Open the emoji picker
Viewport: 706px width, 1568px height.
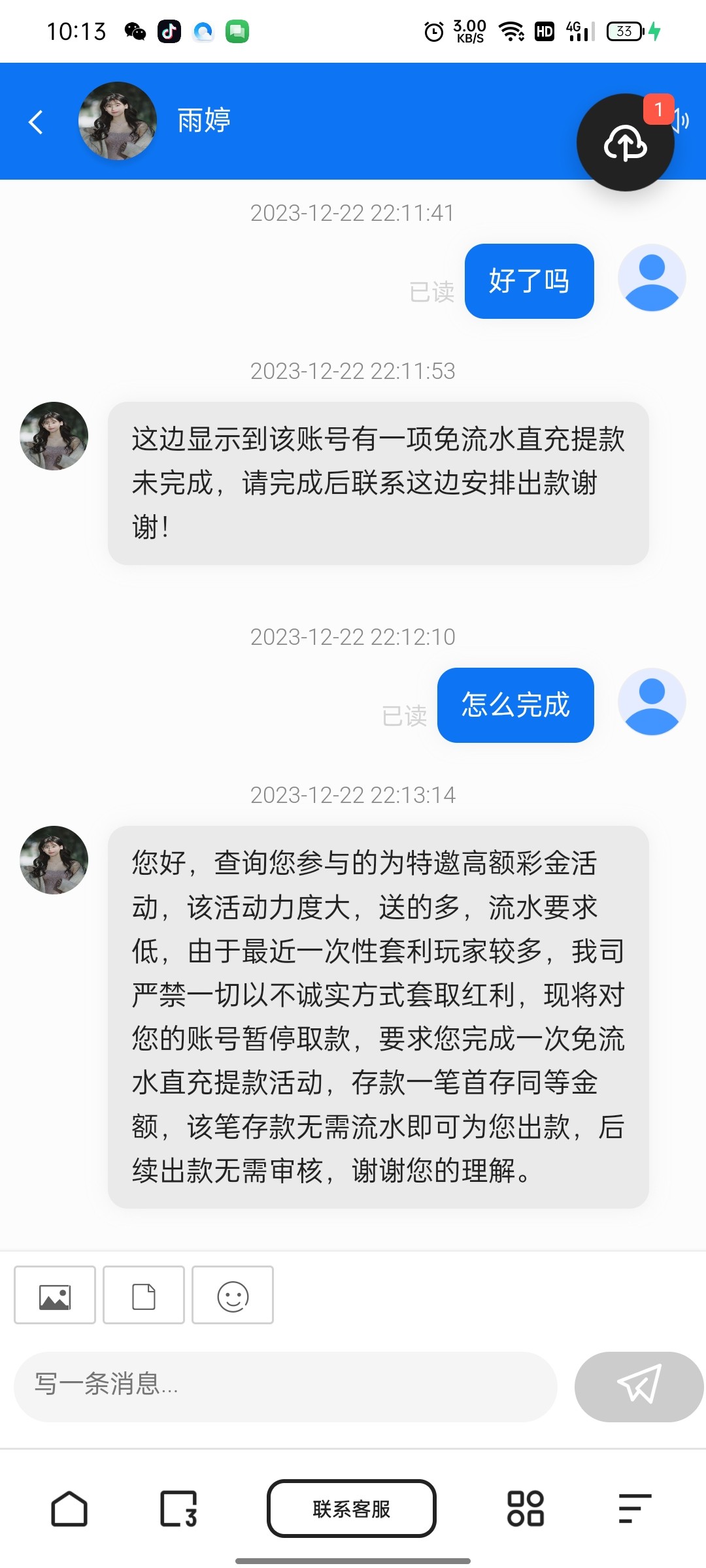[x=233, y=1296]
